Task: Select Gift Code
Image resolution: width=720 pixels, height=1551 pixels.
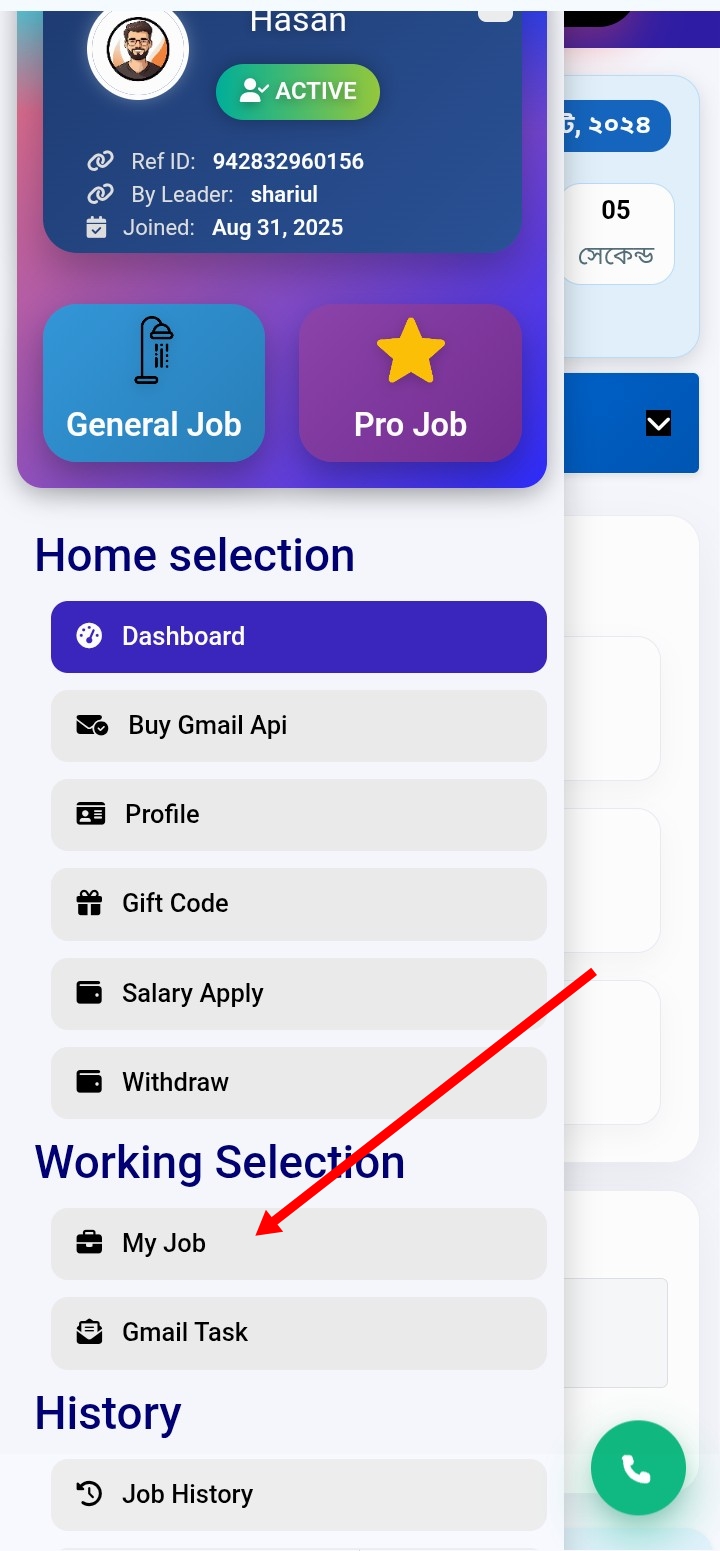Action: (298, 903)
